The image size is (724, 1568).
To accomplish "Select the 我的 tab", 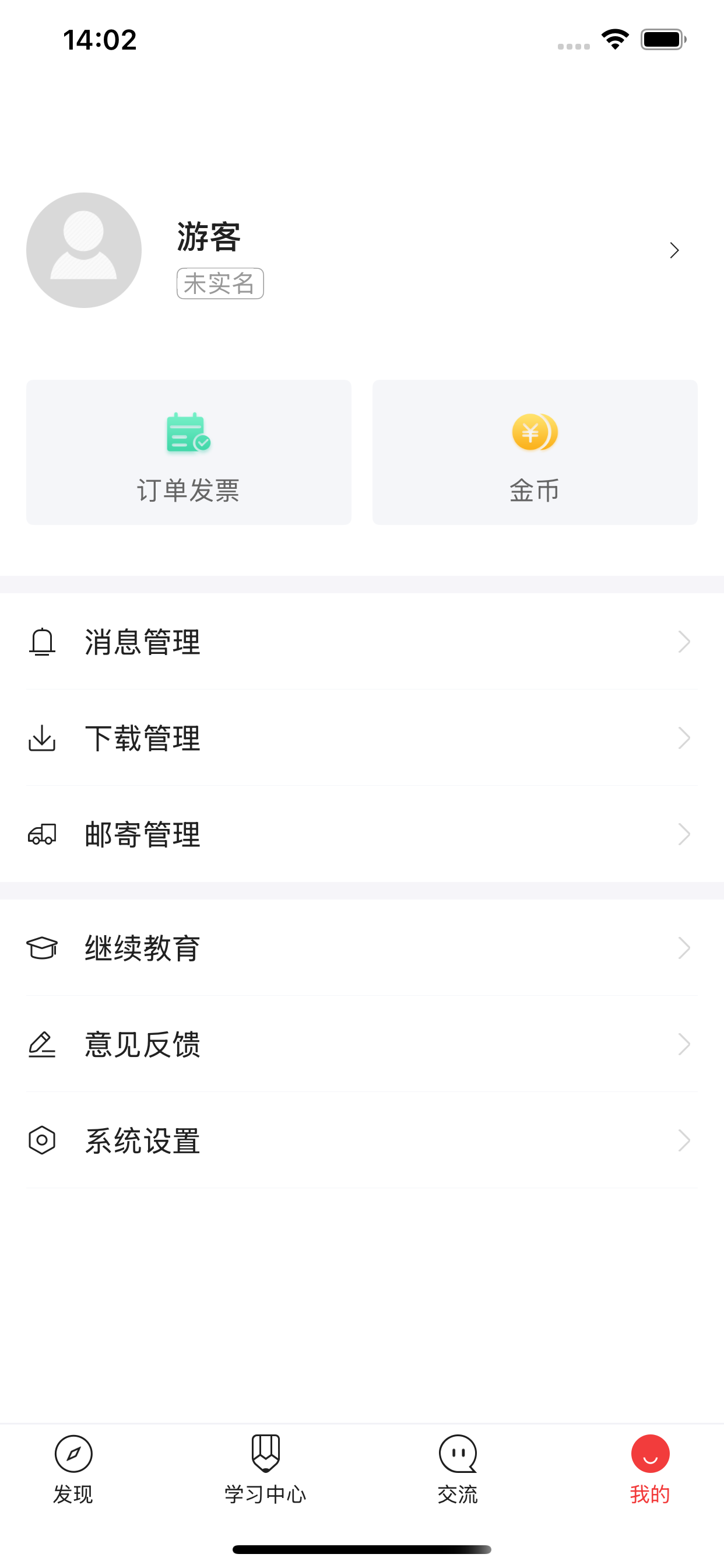I will (650, 1469).
